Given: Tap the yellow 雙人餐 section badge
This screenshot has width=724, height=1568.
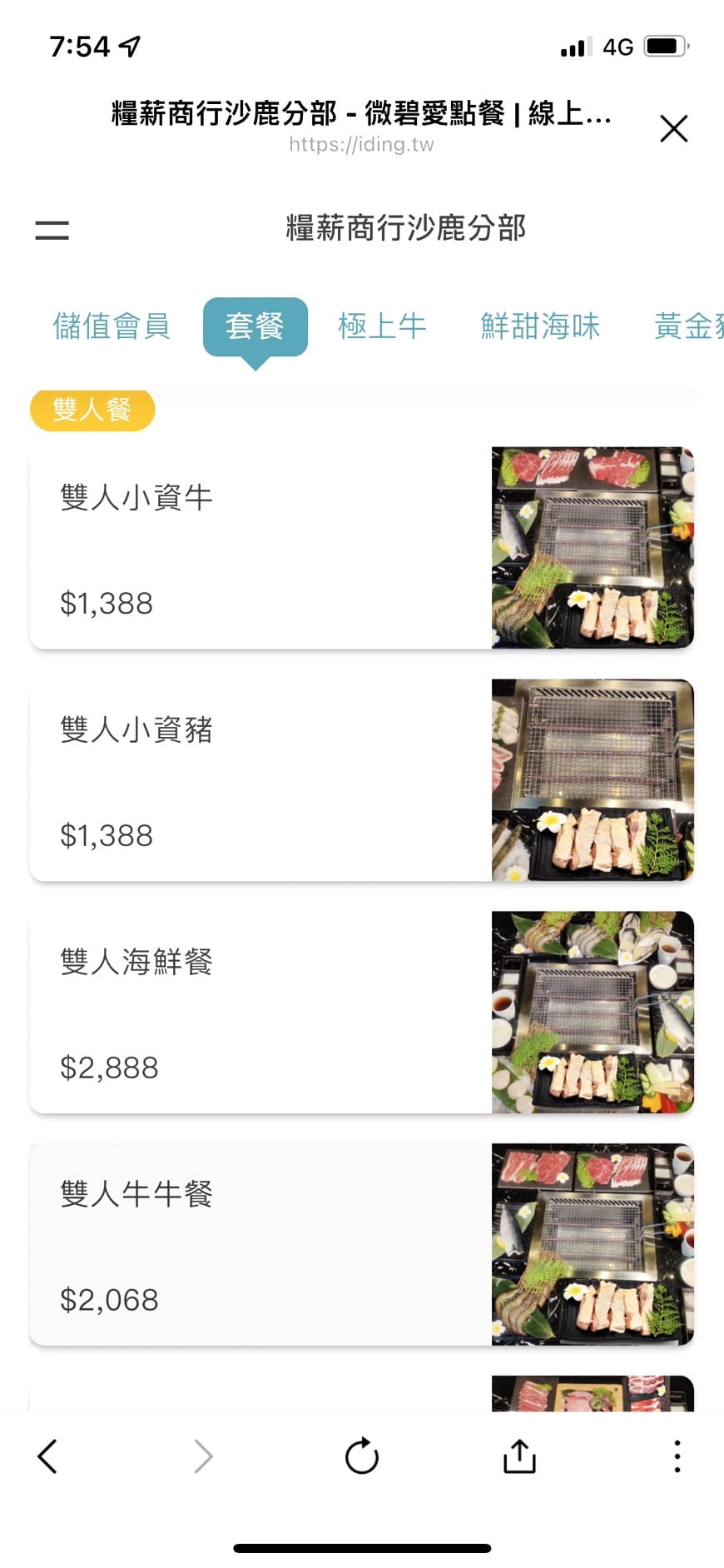Looking at the screenshot, I should click(x=92, y=410).
